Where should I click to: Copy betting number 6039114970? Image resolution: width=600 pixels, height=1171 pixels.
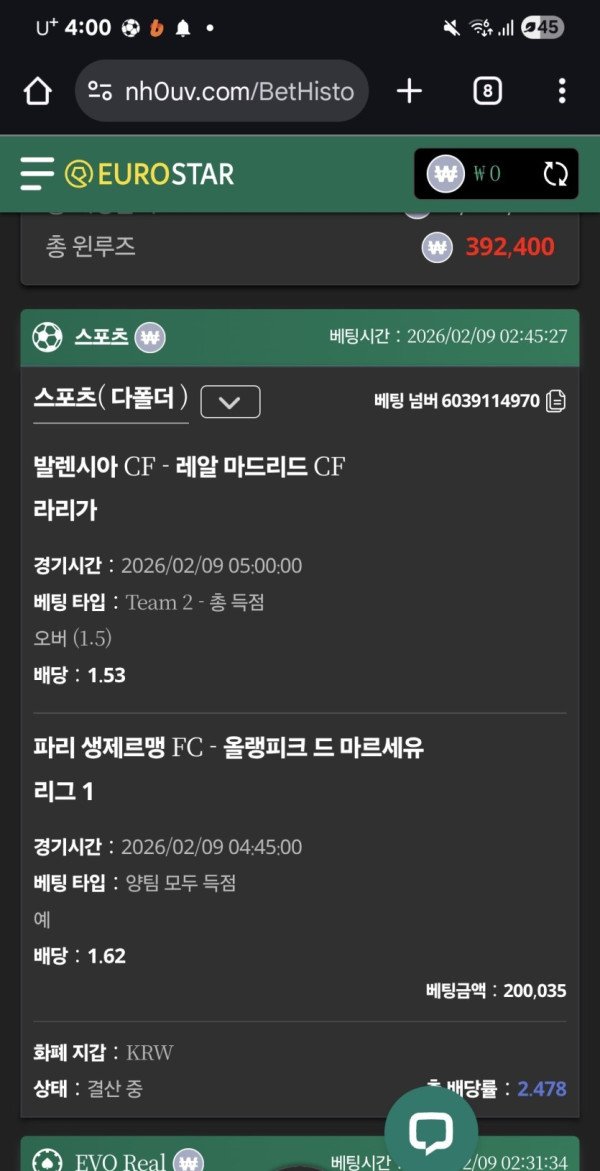click(556, 401)
